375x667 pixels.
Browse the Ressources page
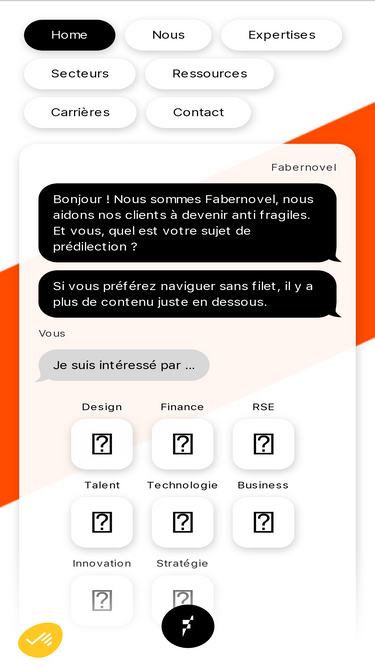point(210,74)
